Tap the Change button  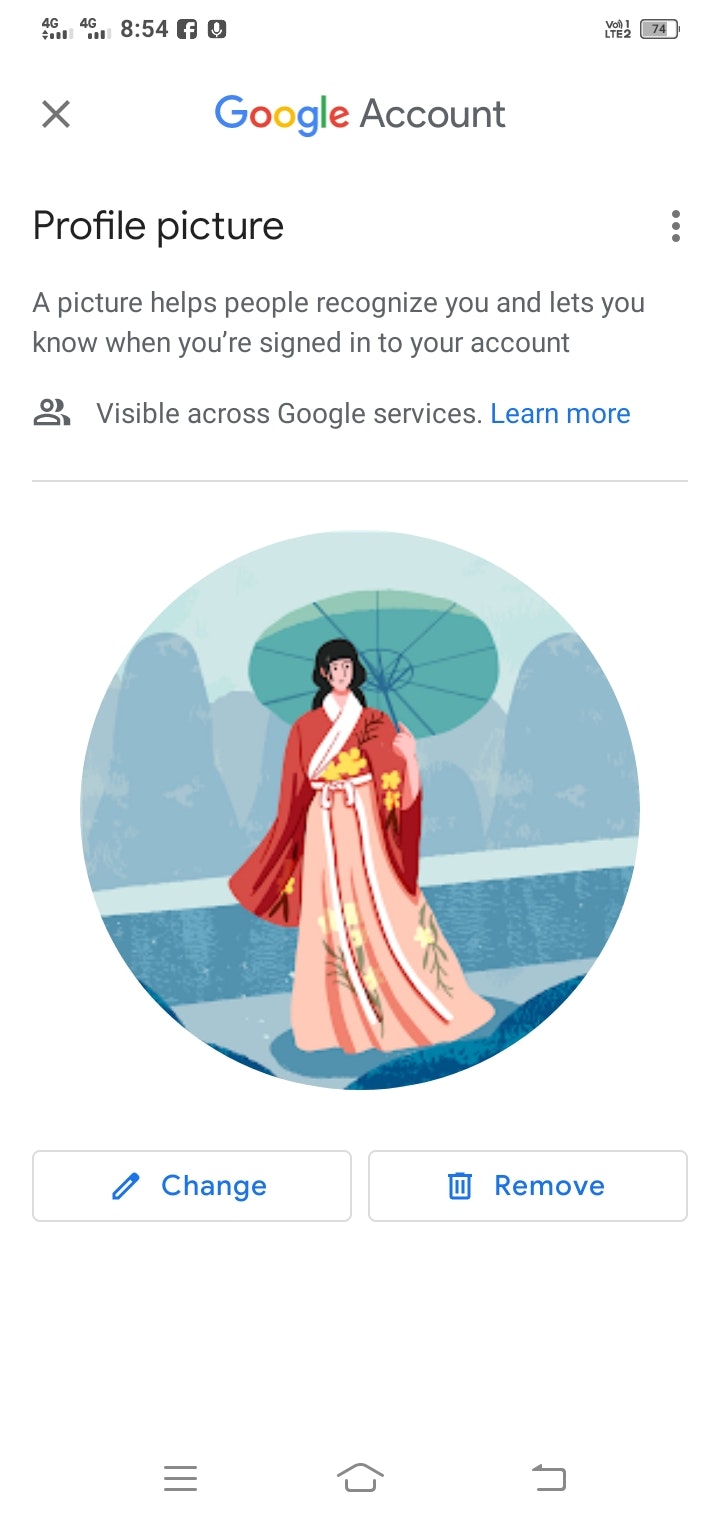(192, 1186)
